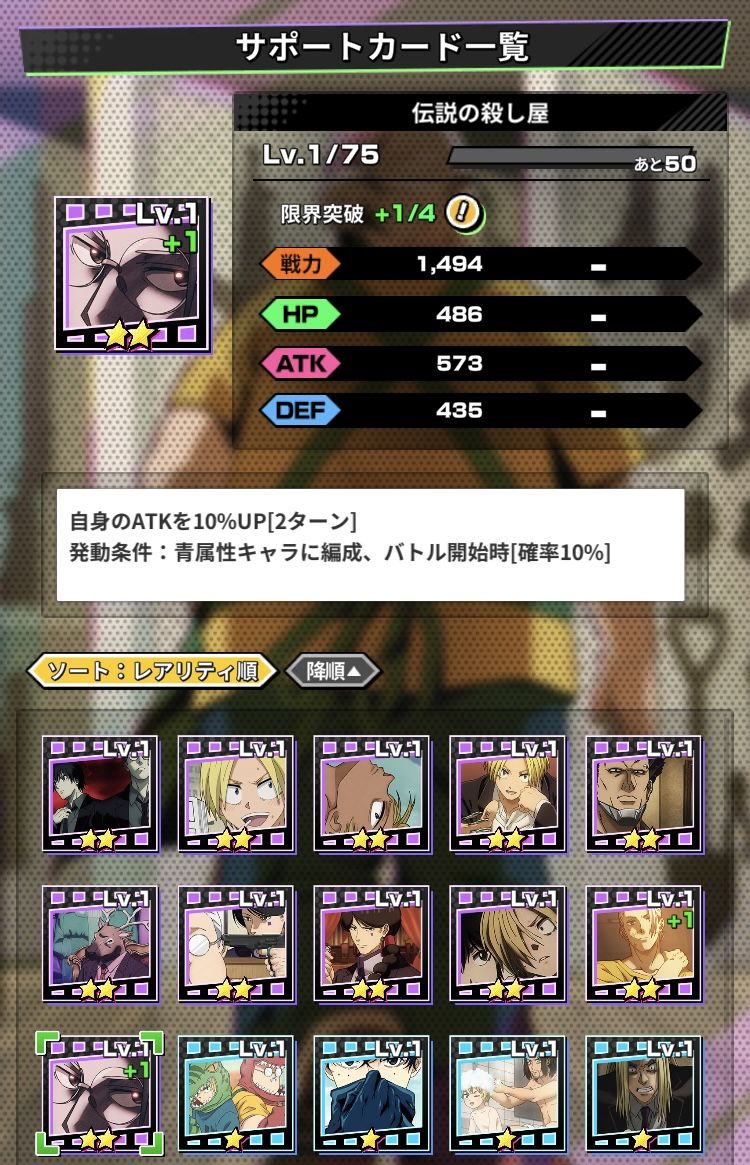The image size is (750, 1165).
Task: Select the green dinosaur costume card
Action: click(235, 1094)
